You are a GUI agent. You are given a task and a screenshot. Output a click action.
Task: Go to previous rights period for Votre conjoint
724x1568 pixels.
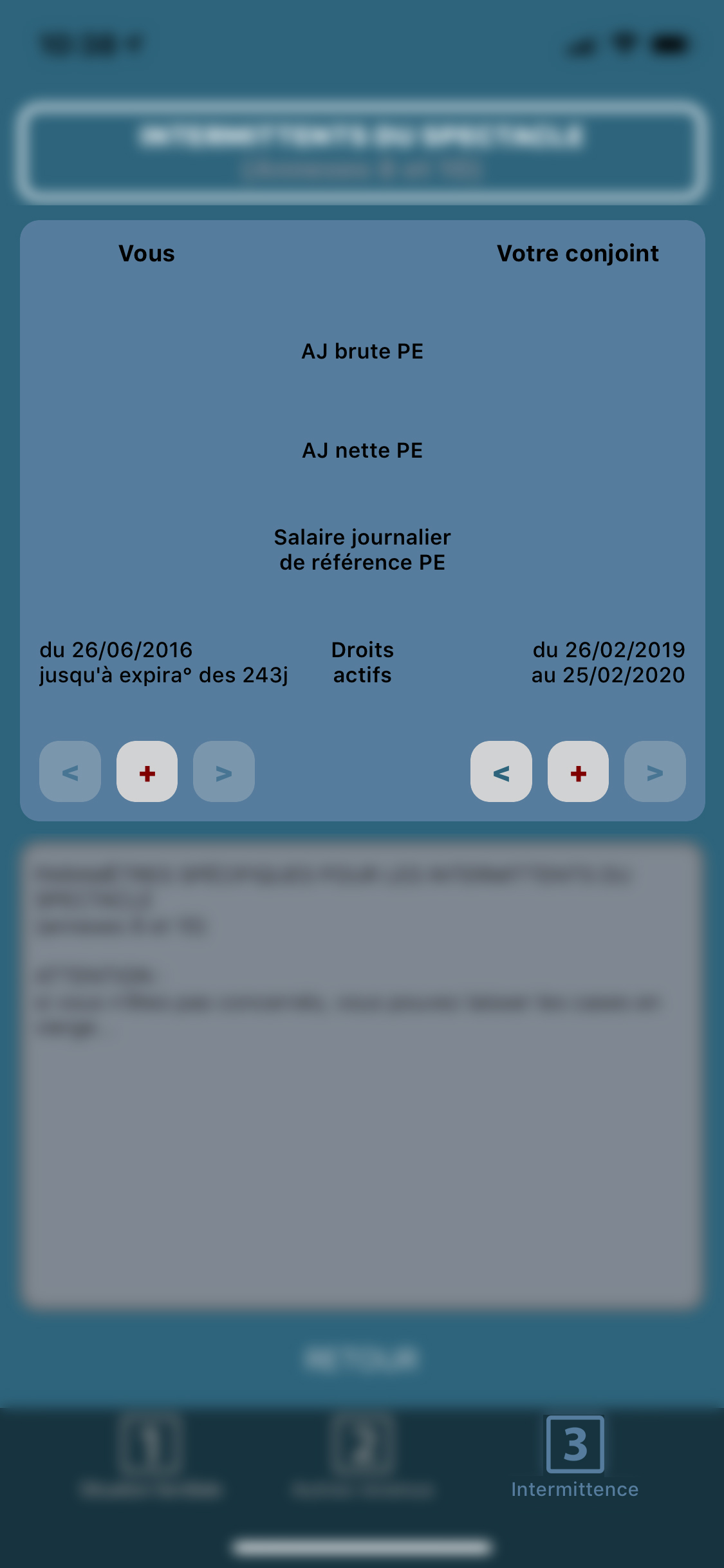501,772
